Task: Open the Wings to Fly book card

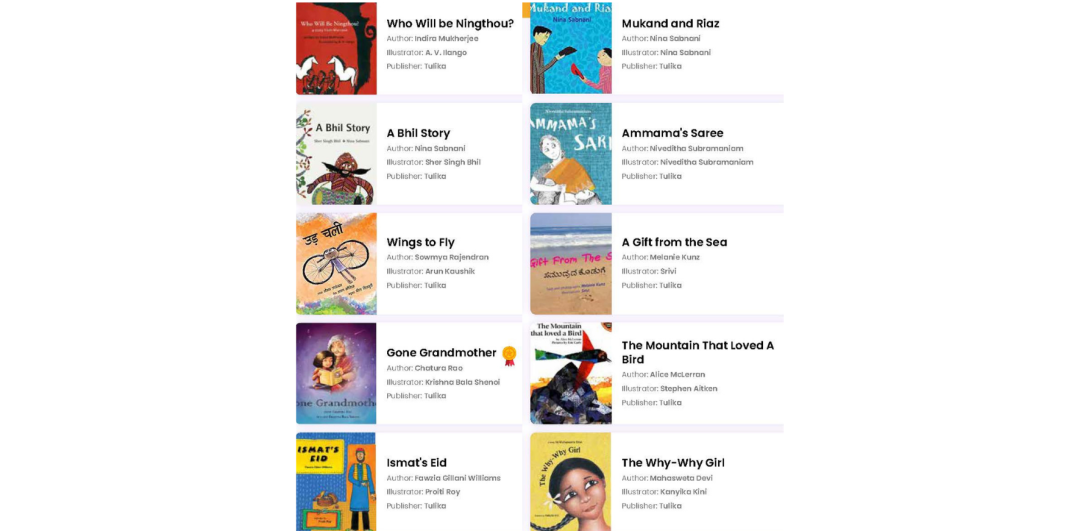Action: click(x=420, y=242)
